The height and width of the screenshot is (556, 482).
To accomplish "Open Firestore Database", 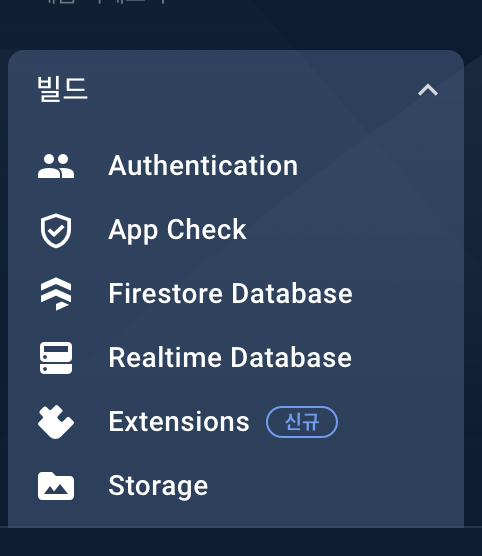I will [236, 294].
